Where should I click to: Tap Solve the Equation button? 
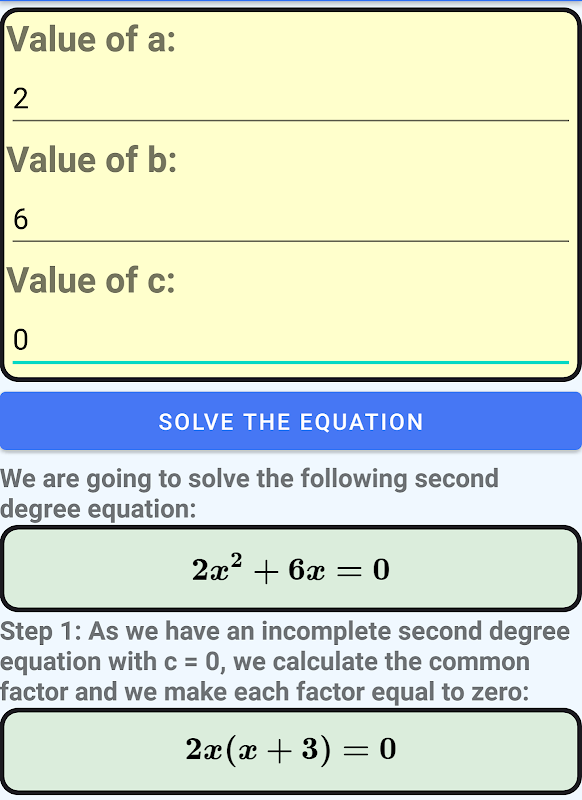pyautogui.click(x=291, y=421)
